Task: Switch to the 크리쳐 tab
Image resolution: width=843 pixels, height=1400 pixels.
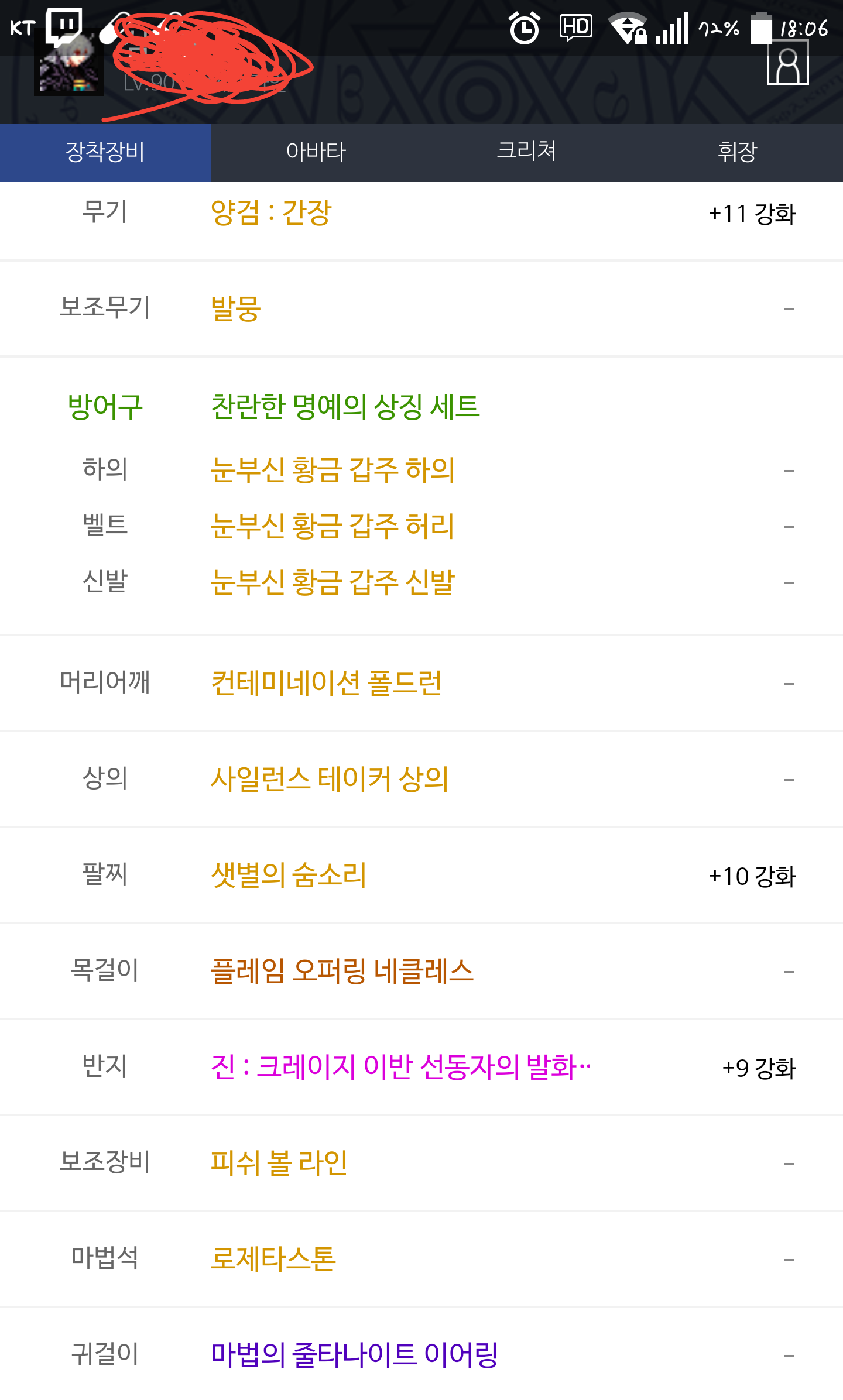Action: coord(527,152)
